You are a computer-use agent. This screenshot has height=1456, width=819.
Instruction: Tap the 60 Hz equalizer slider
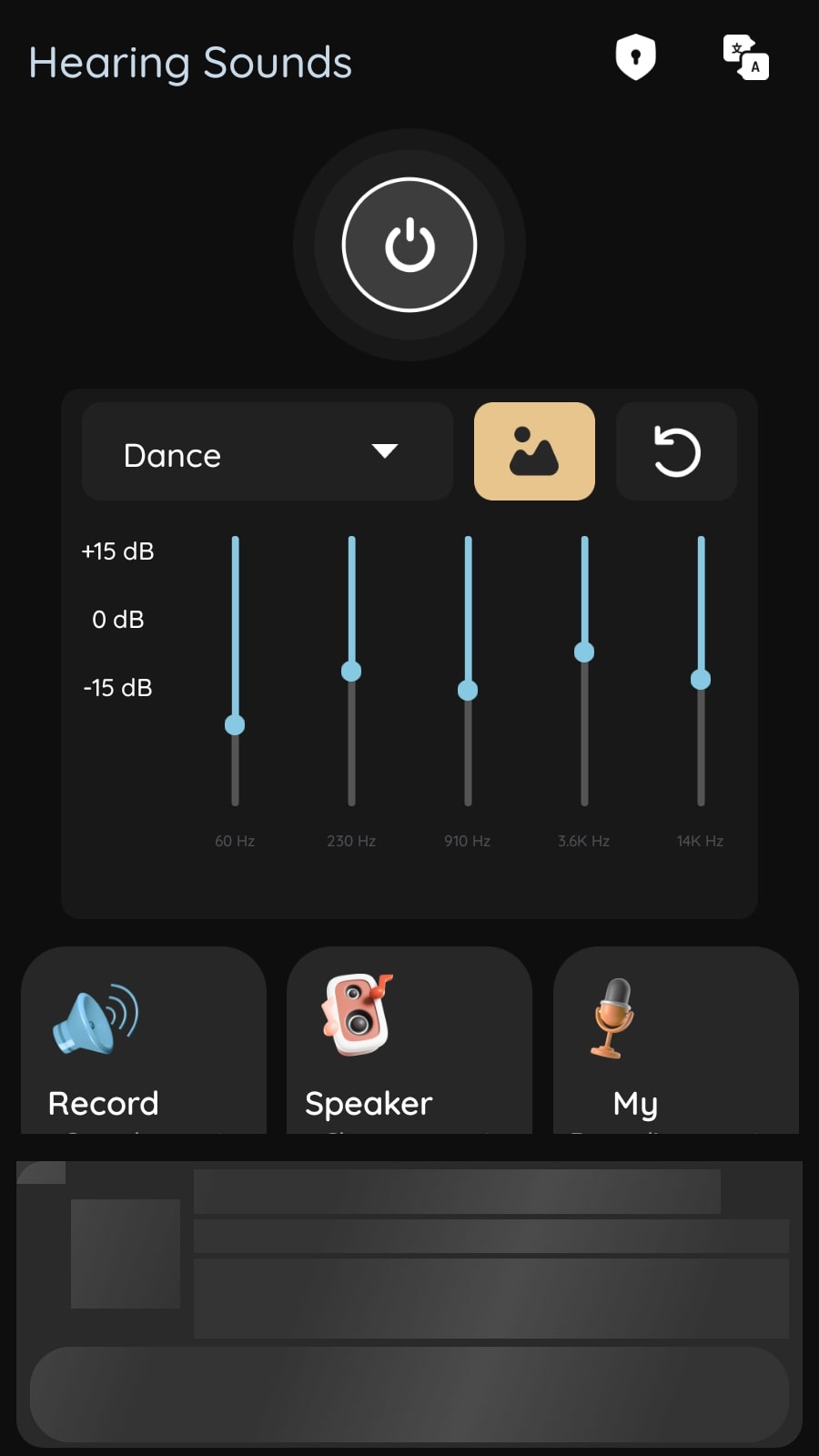235,672
